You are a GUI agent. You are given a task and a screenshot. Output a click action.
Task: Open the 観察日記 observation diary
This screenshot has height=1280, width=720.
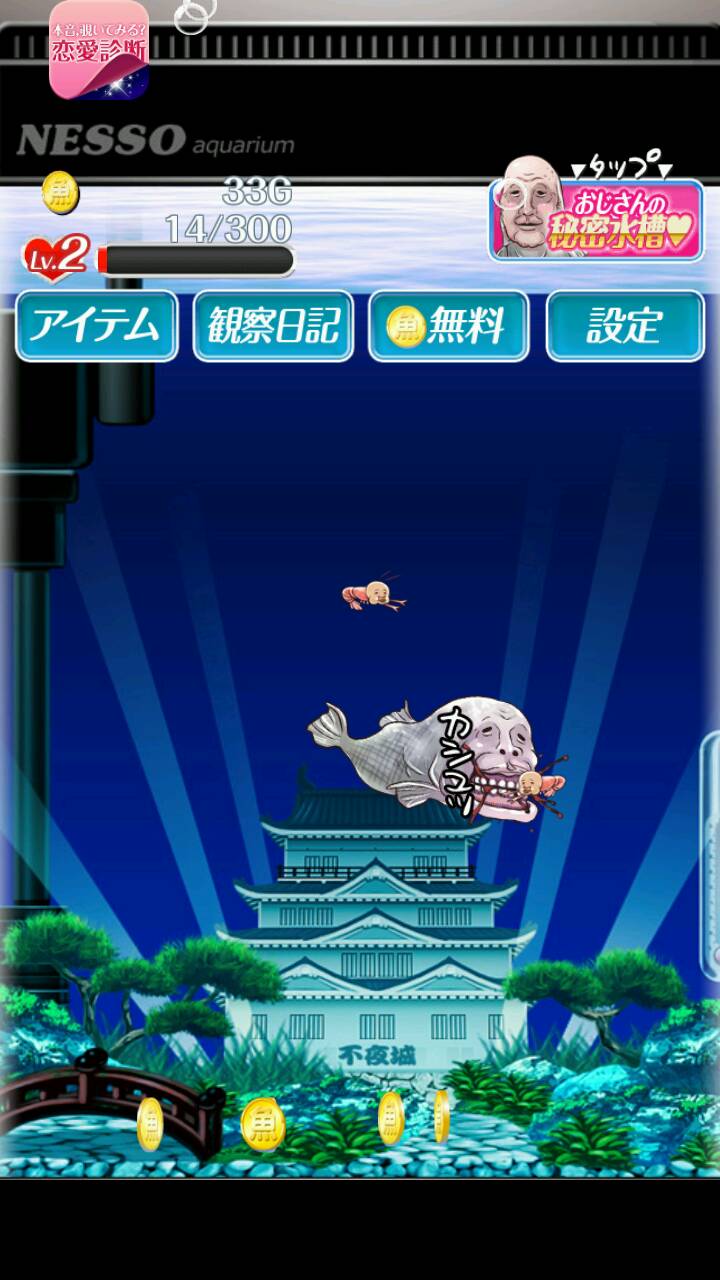(x=273, y=326)
